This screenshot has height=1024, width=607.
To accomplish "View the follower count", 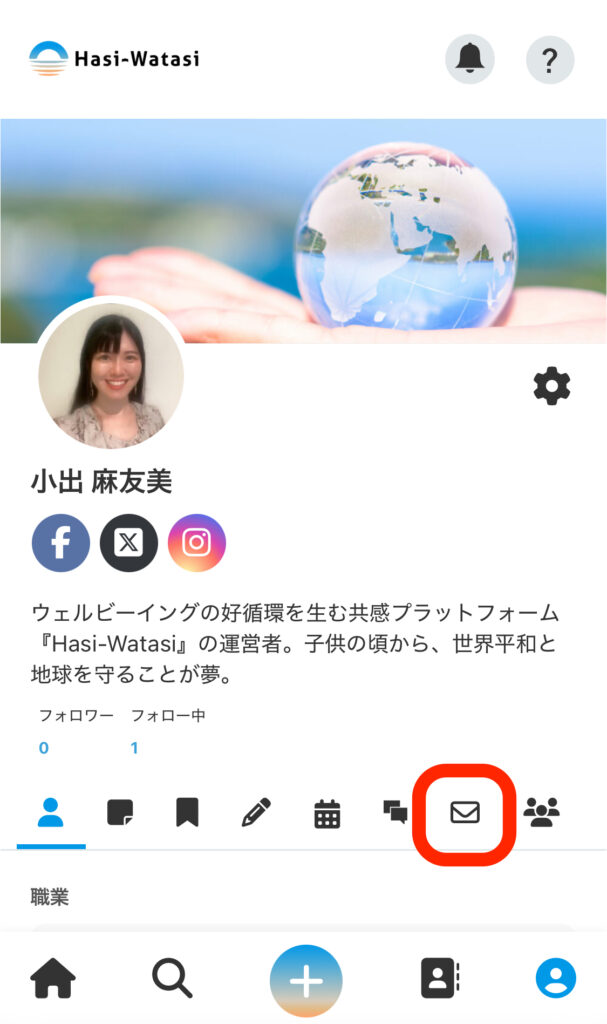I will pyautogui.click(x=44, y=748).
